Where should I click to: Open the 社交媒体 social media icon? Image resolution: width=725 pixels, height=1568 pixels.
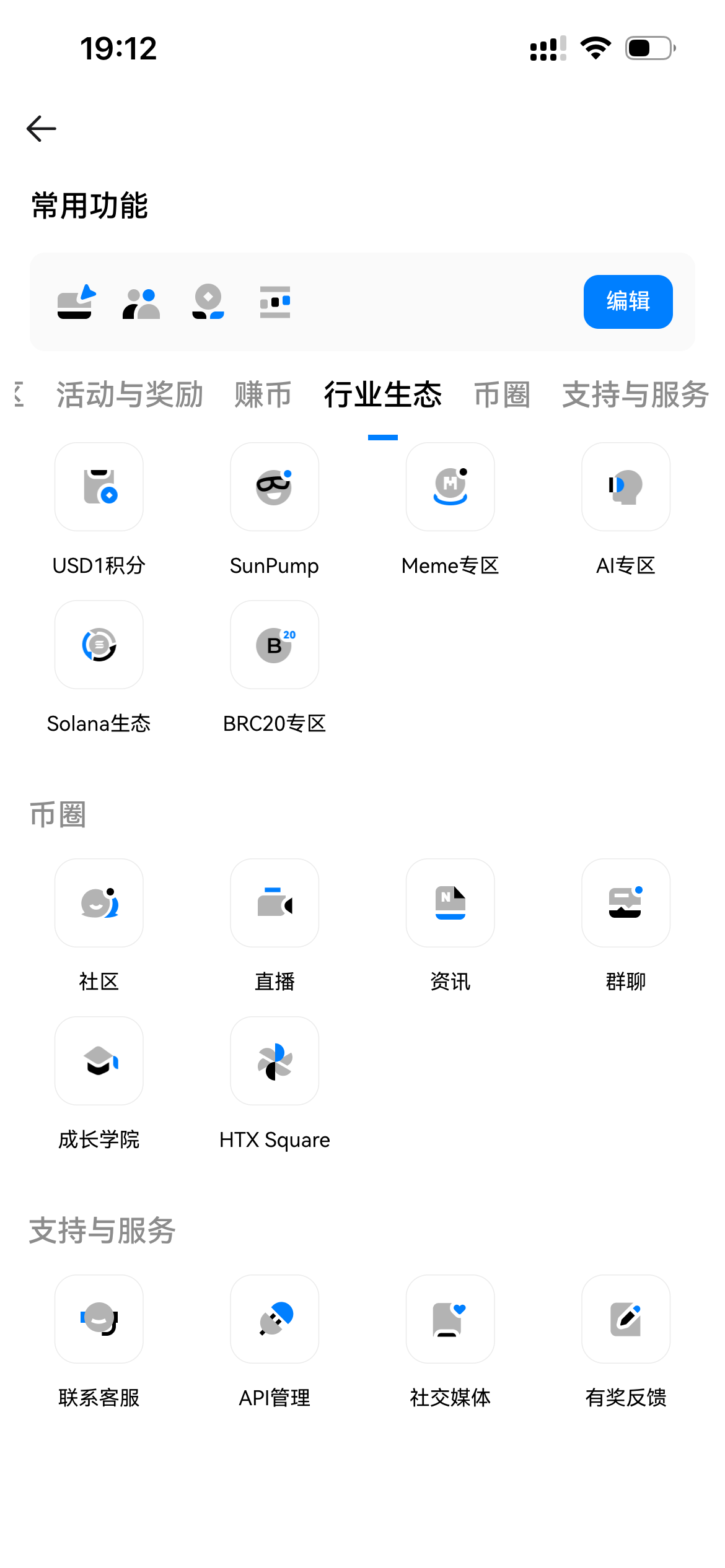(x=450, y=1319)
